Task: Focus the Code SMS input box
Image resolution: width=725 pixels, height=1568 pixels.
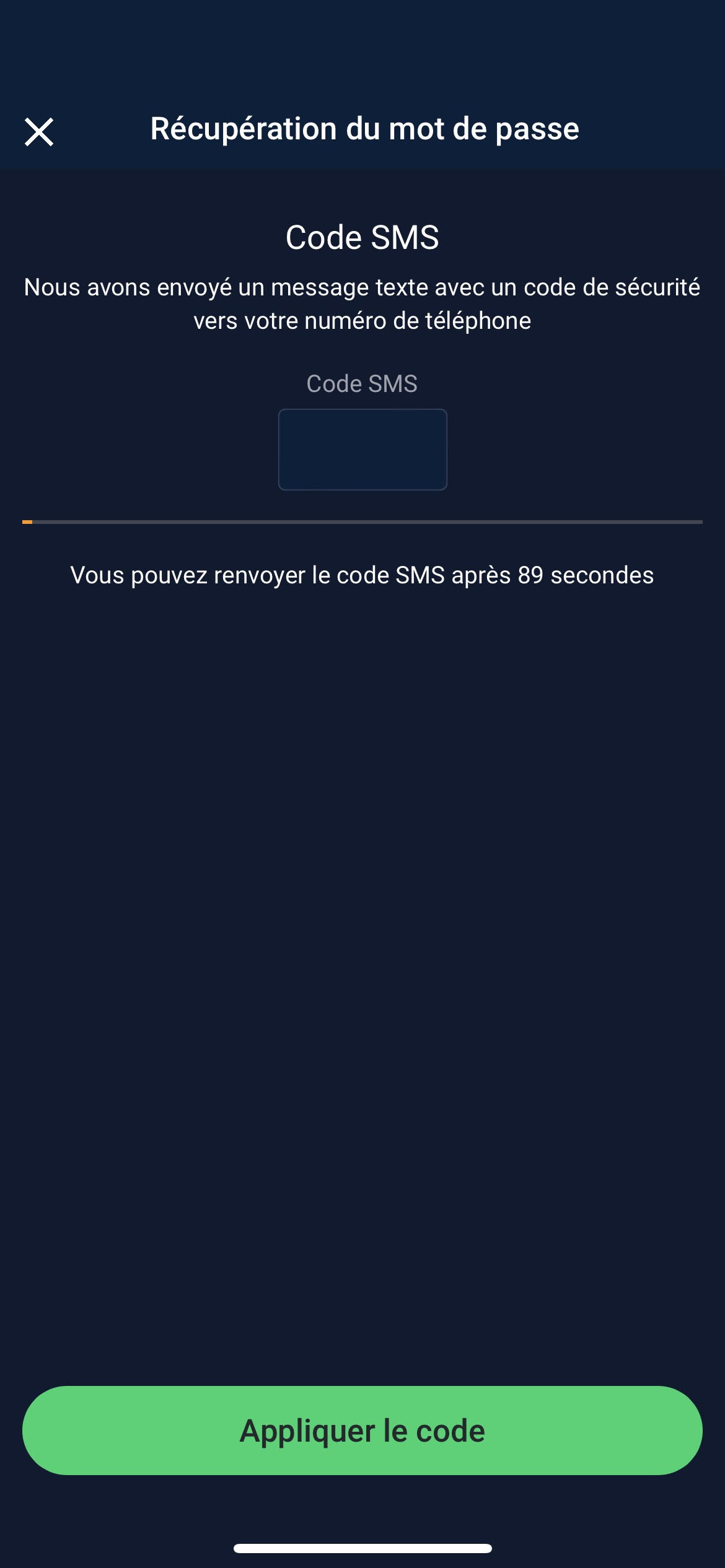Action: click(x=362, y=450)
